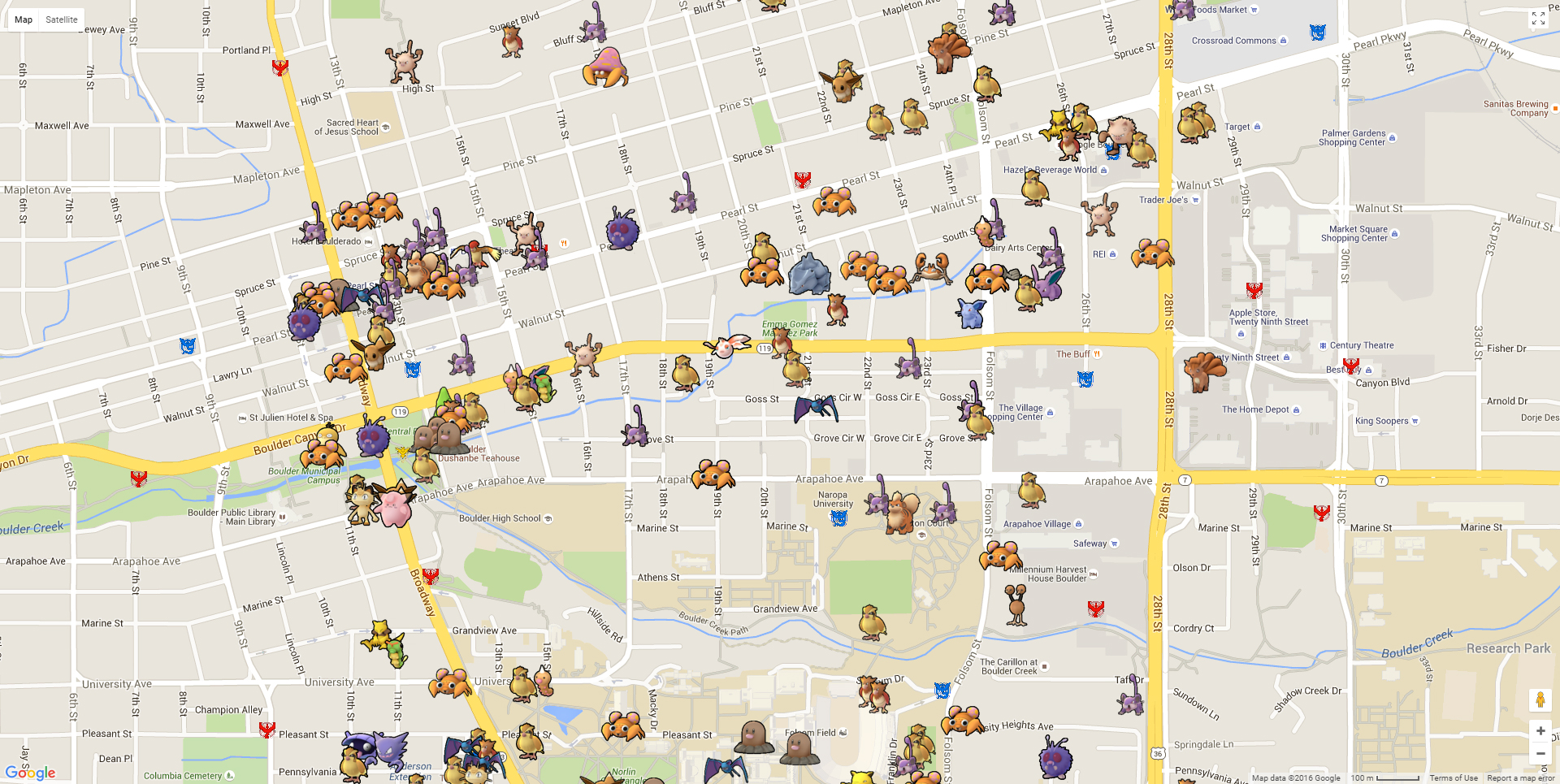This screenshot has width=1560, height=784.
Task: Zoom in on the map
Action: click(1540, 730)
